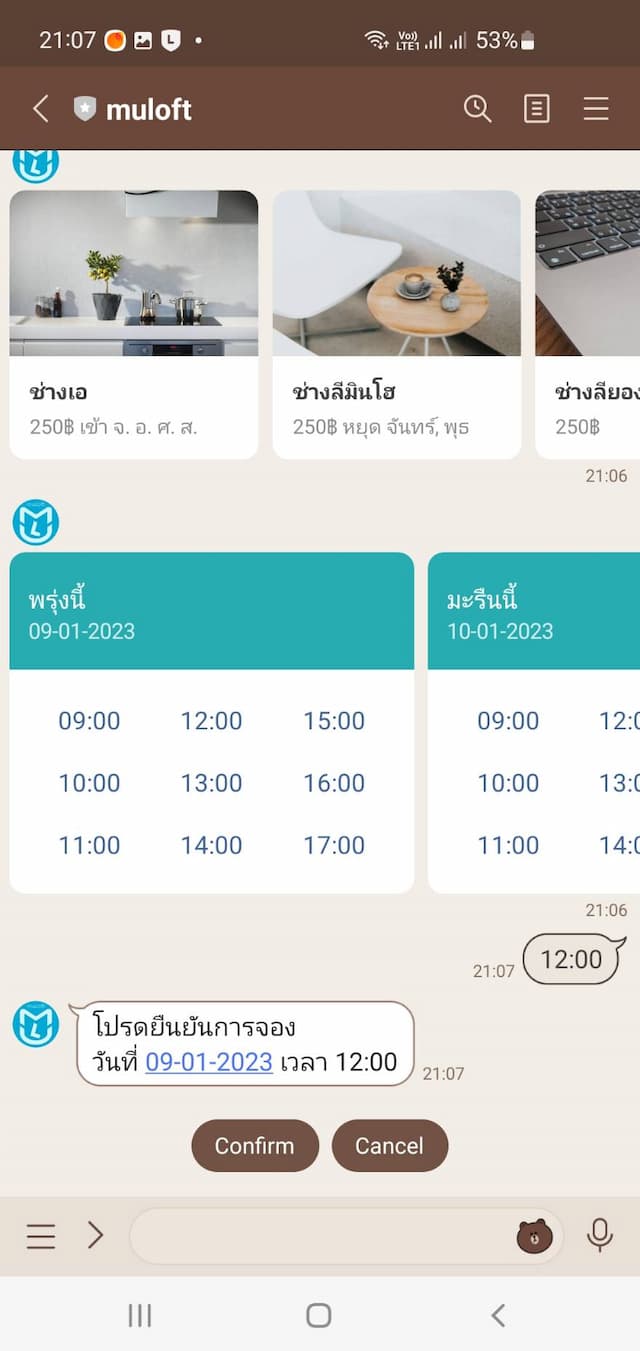Search within the muloft chat
The height and width of the screenshot is (1351, 640).
pos(477,109)
